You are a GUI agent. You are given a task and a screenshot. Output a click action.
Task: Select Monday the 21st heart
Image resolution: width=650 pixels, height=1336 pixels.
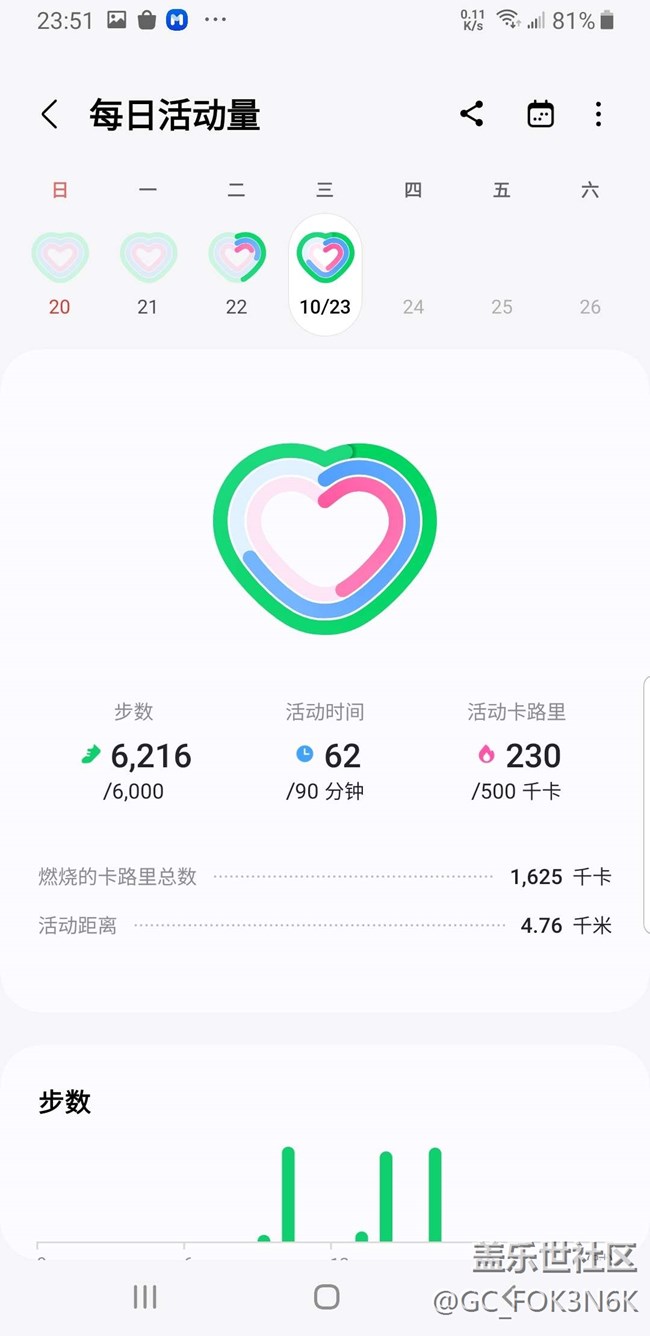[x=148, y=257]
